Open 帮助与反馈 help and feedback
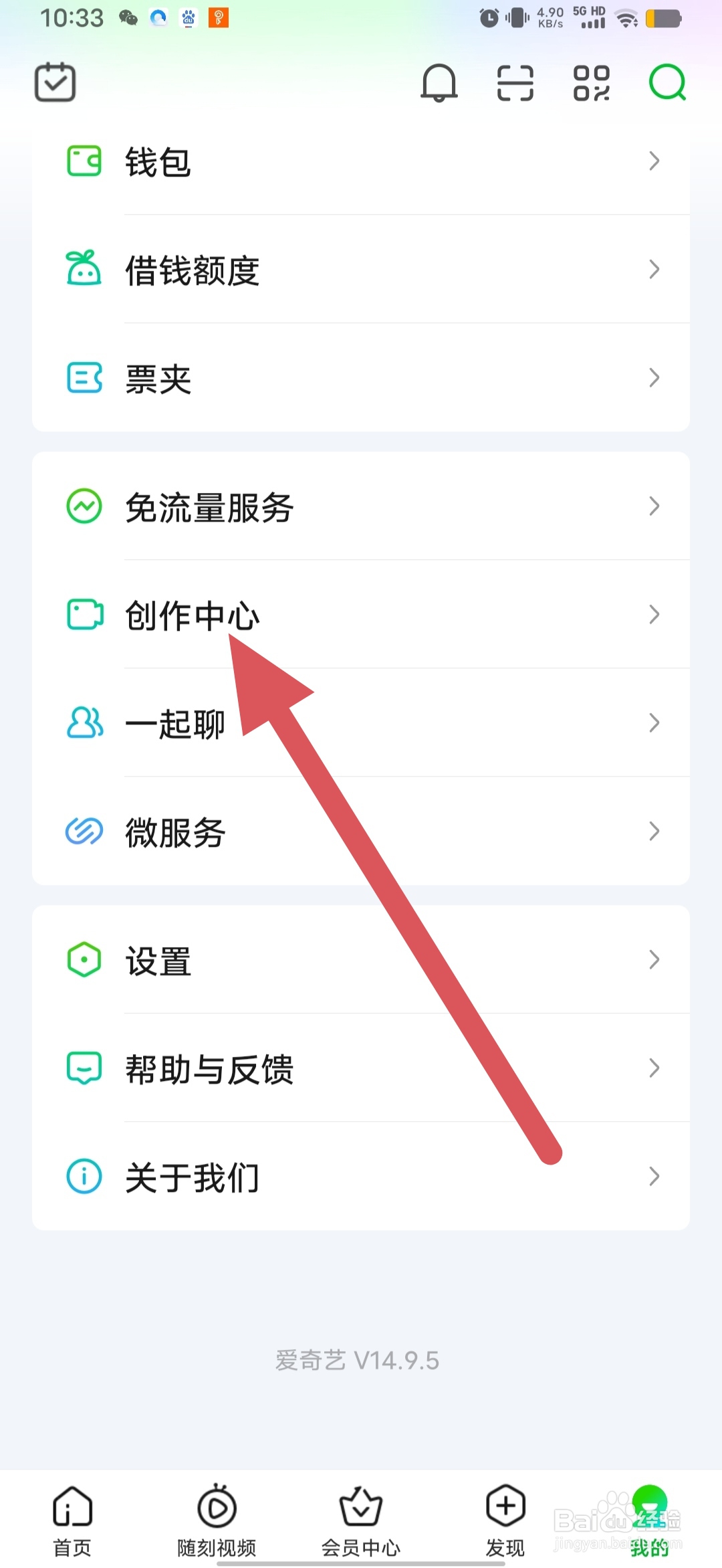722x1568 pixels. [x=210, y=1068]
